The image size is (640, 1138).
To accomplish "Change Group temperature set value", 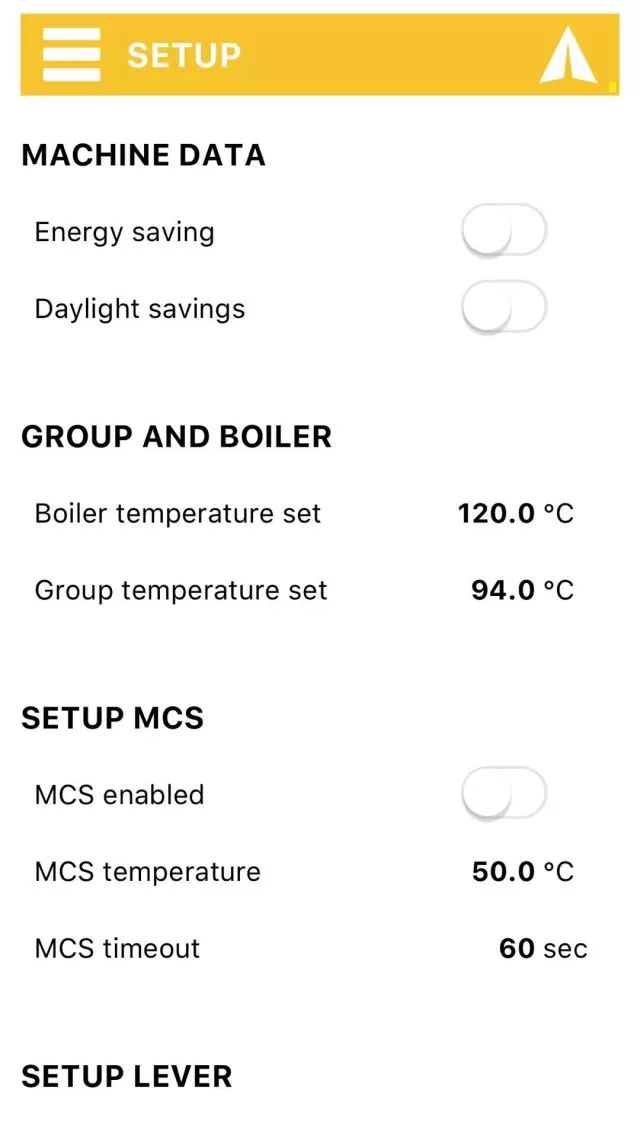I will click(x=521, y=590).
